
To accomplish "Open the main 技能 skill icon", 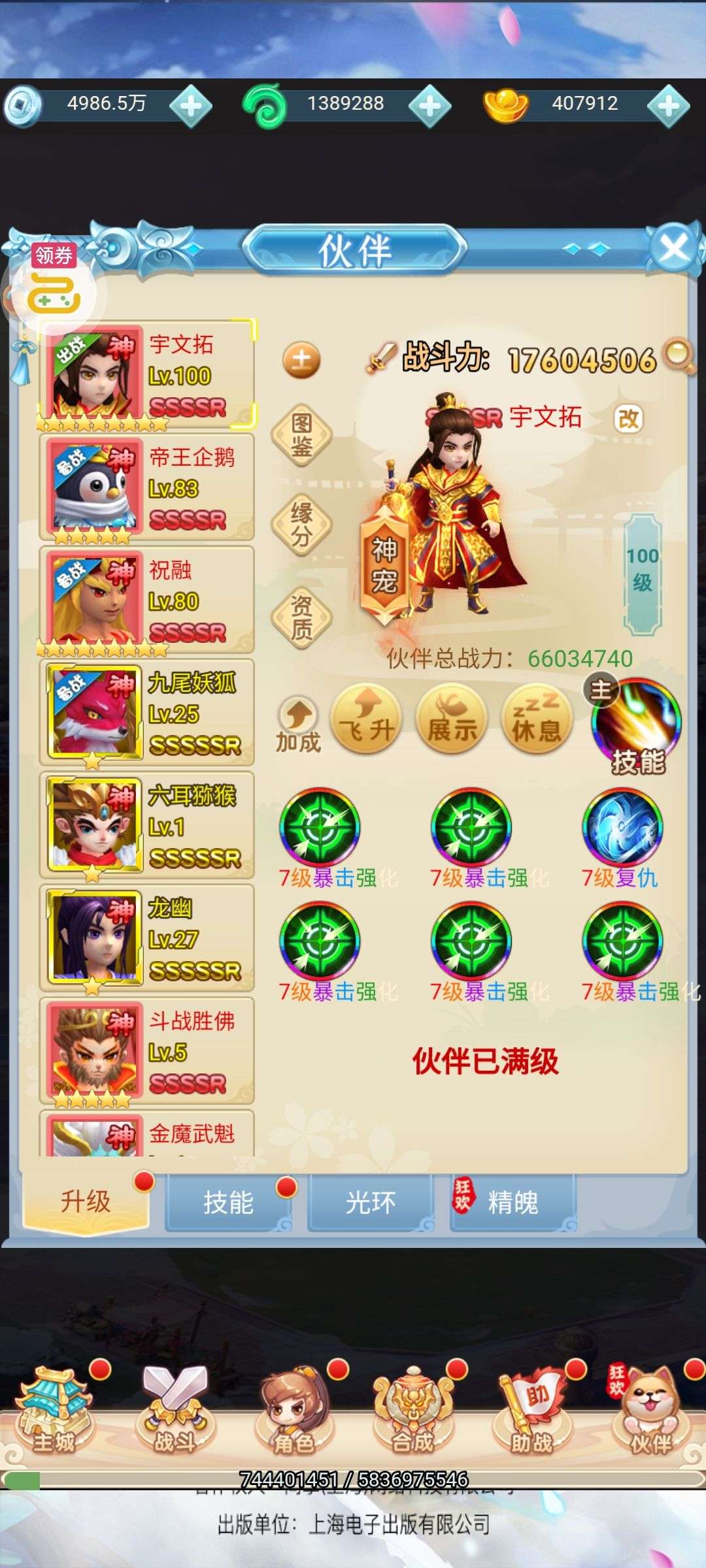I will [x=636, y=725].
